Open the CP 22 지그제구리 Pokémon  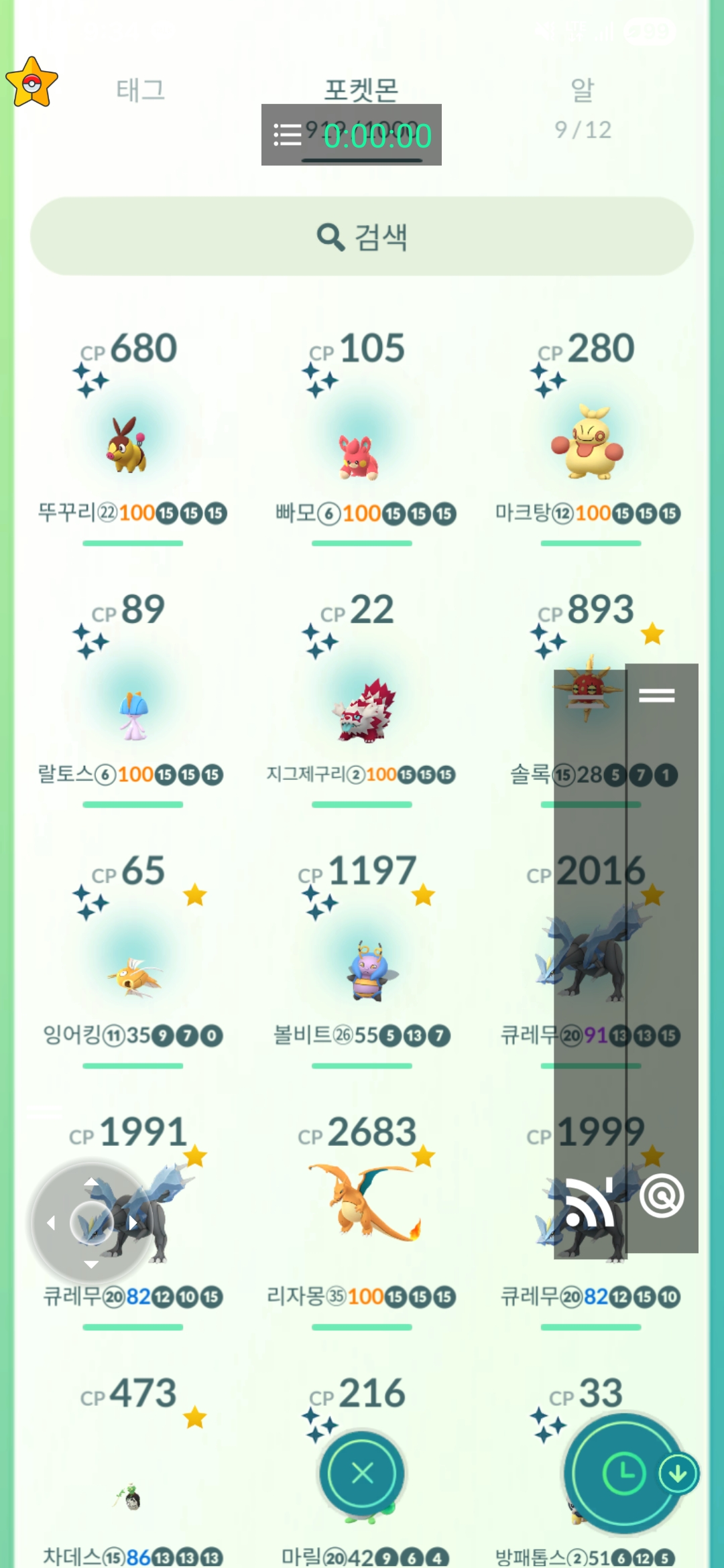[x=363, y=710]
